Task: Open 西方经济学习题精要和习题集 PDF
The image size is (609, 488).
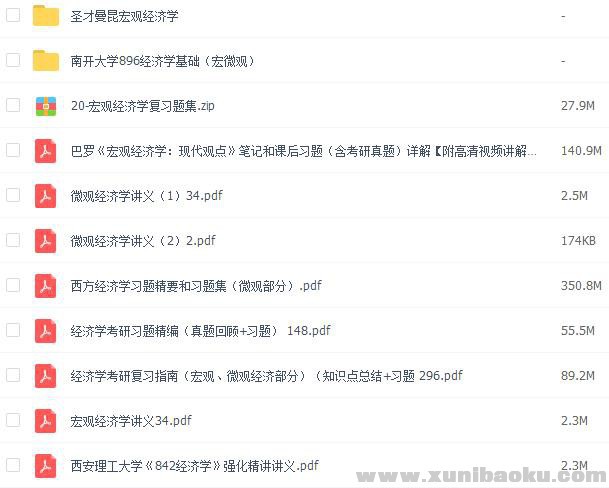Action: point(196,285)
